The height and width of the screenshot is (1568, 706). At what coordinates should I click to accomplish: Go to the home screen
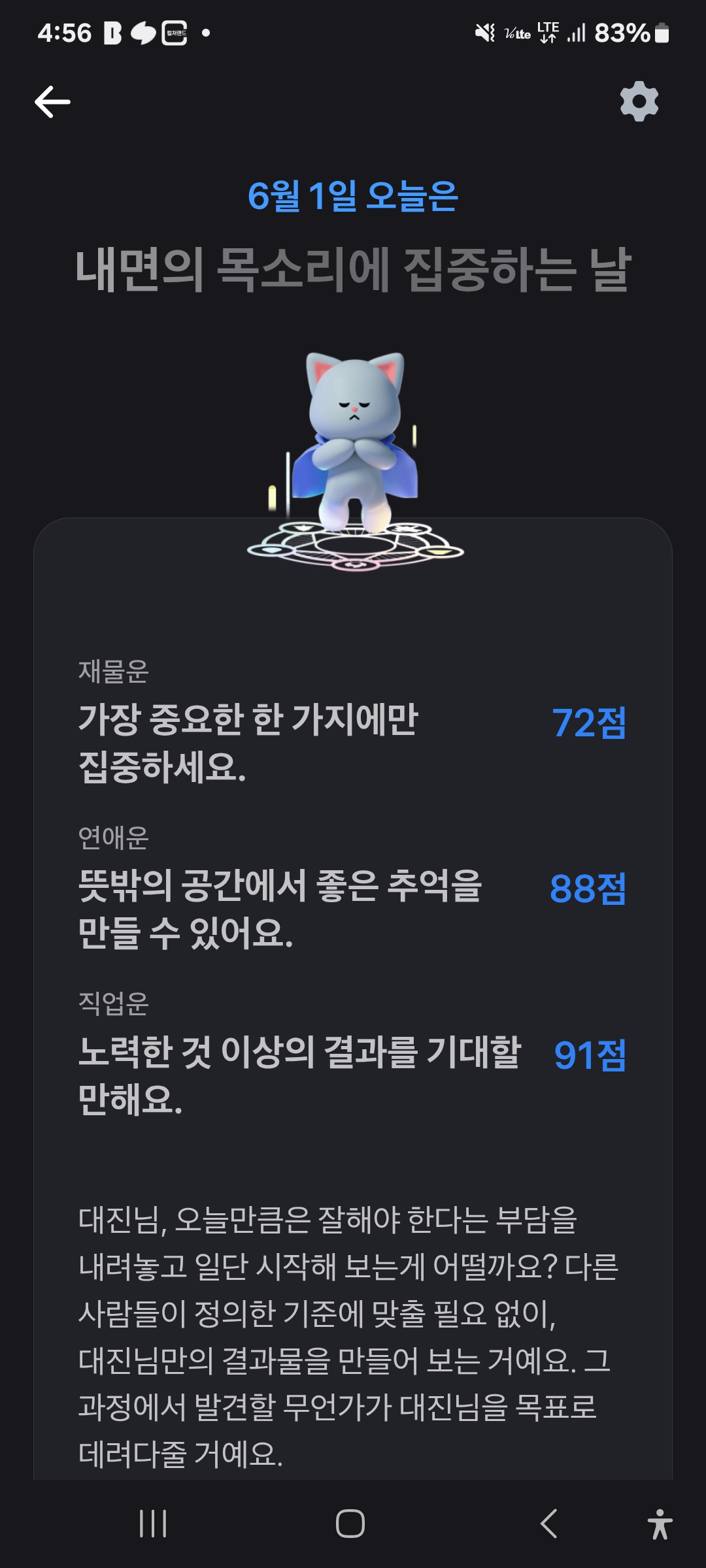point(350,1524)
